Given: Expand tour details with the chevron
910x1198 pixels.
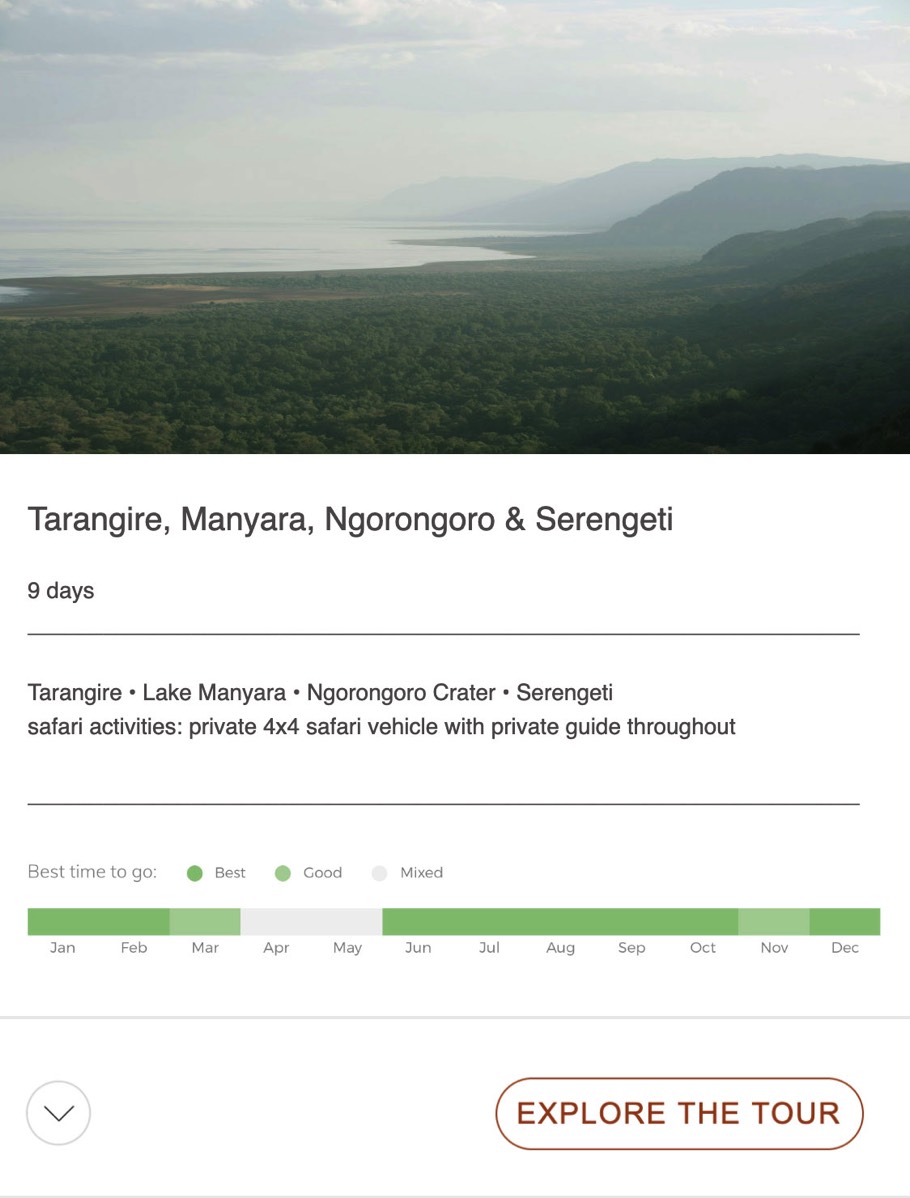Looking at the screenshot, I should click(x=59, y=1113).
